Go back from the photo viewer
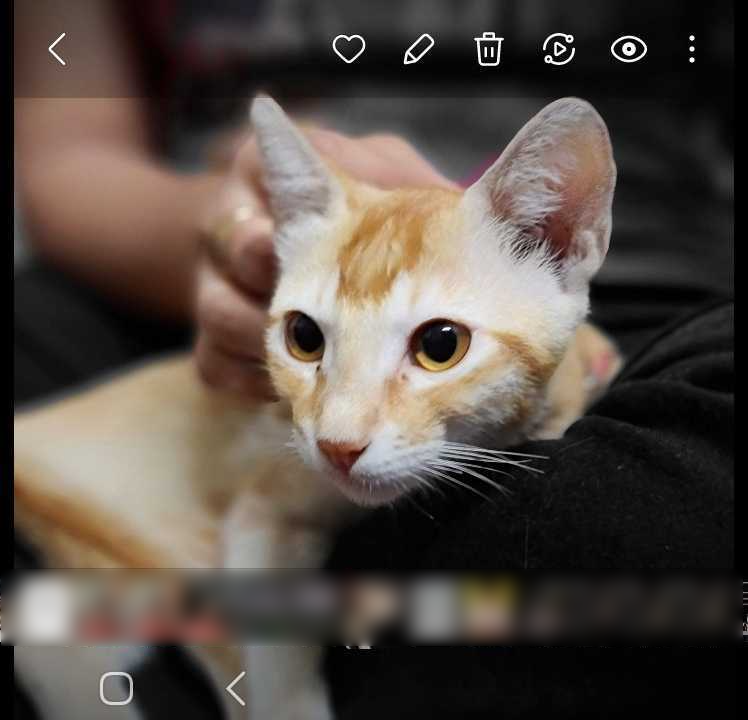The width and height of the screenshot is (748, 720). point(57,49)
